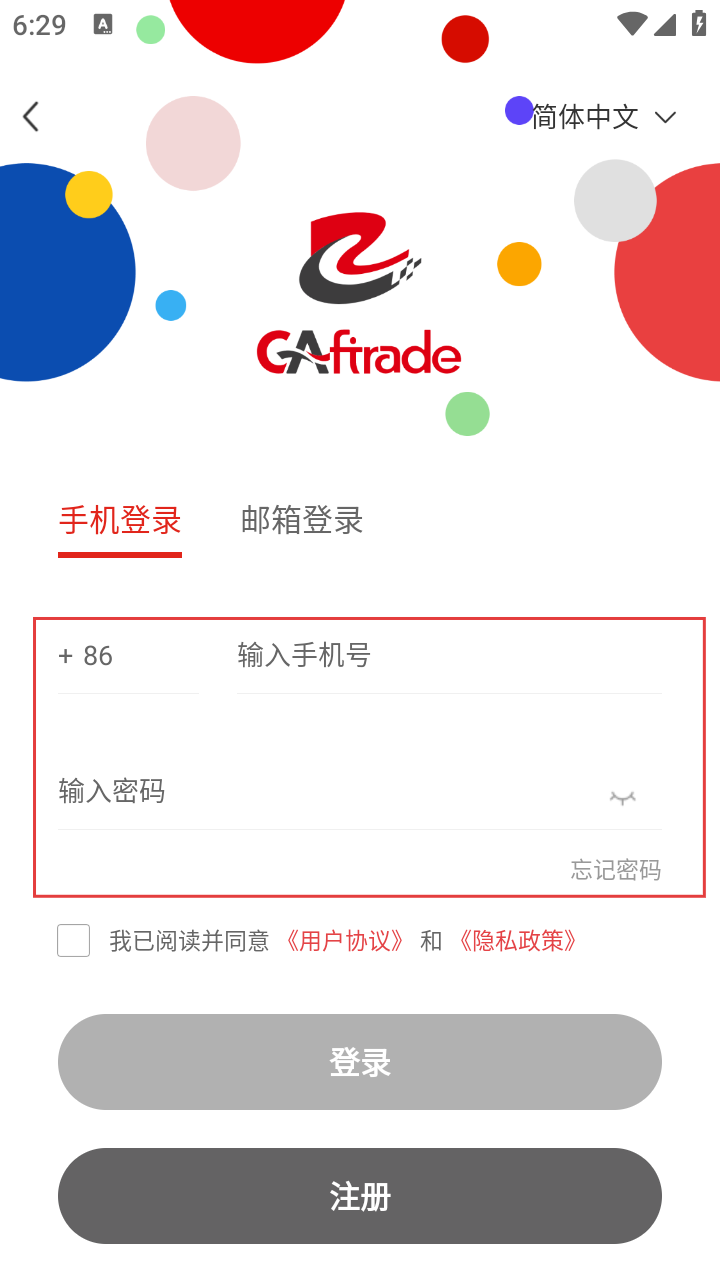This screenshot has width=720, height=1280.
Task: Open the 忘记密码 link
Action: (x=615, y=870)
